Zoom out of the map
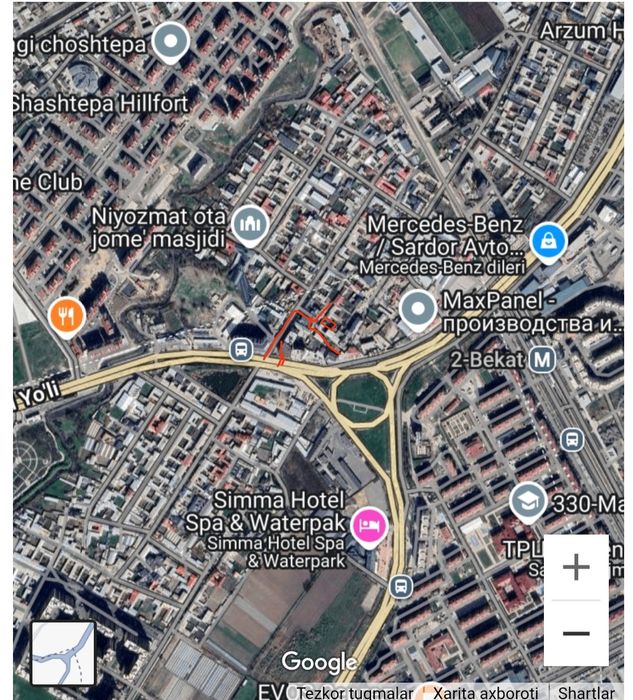The image size is (633, 700). point(576,633)
